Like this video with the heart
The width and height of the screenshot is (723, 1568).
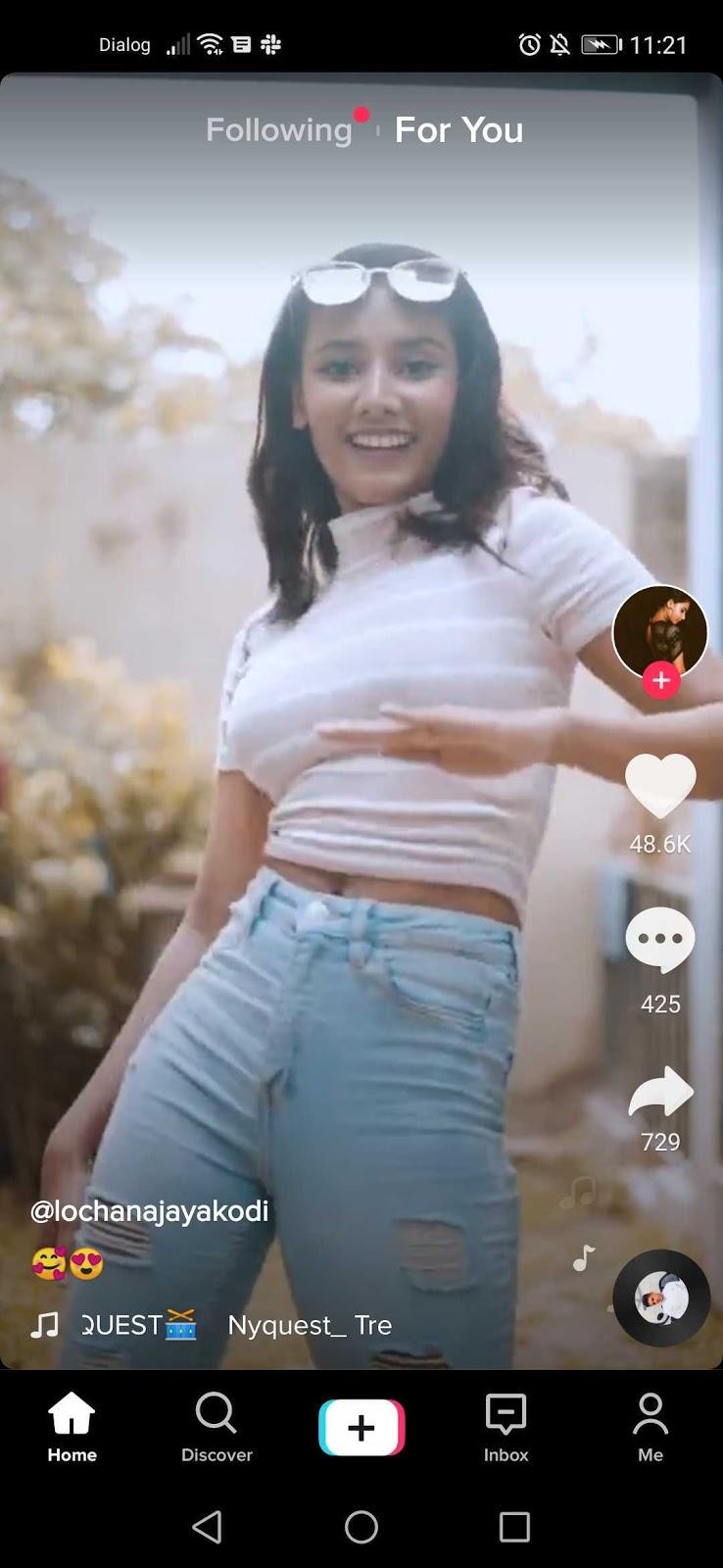[x=660, y=786]
